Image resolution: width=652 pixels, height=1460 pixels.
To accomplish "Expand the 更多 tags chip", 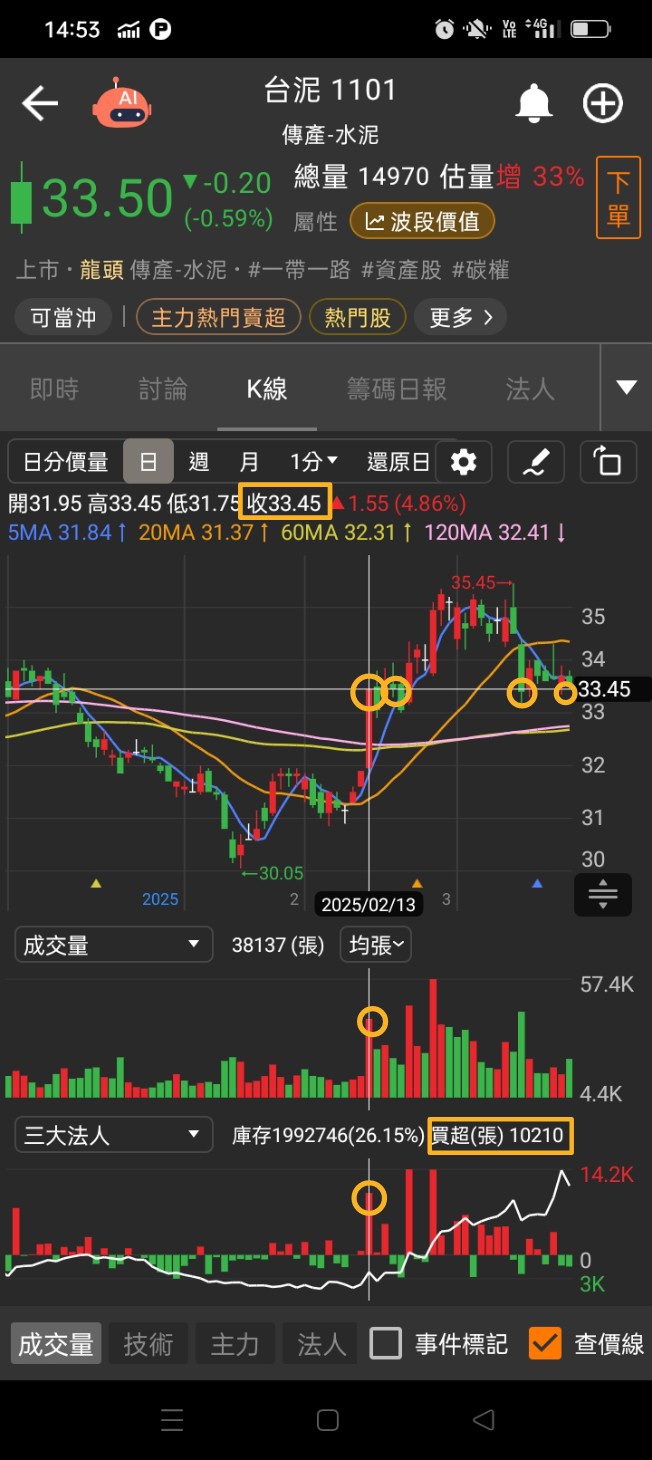I will click(460, 318).
